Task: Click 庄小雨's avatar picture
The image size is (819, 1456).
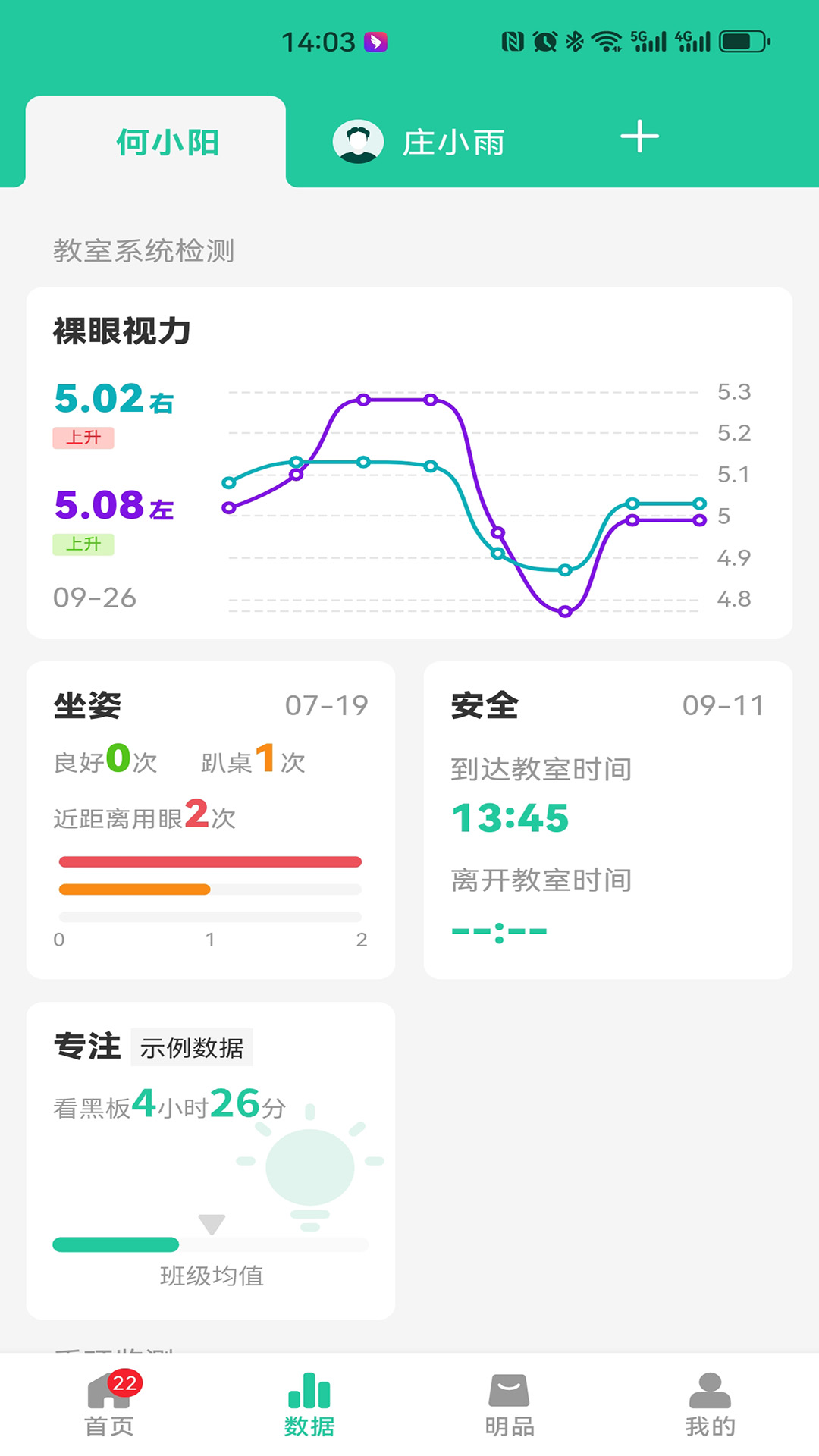Action: pos(359,140)
